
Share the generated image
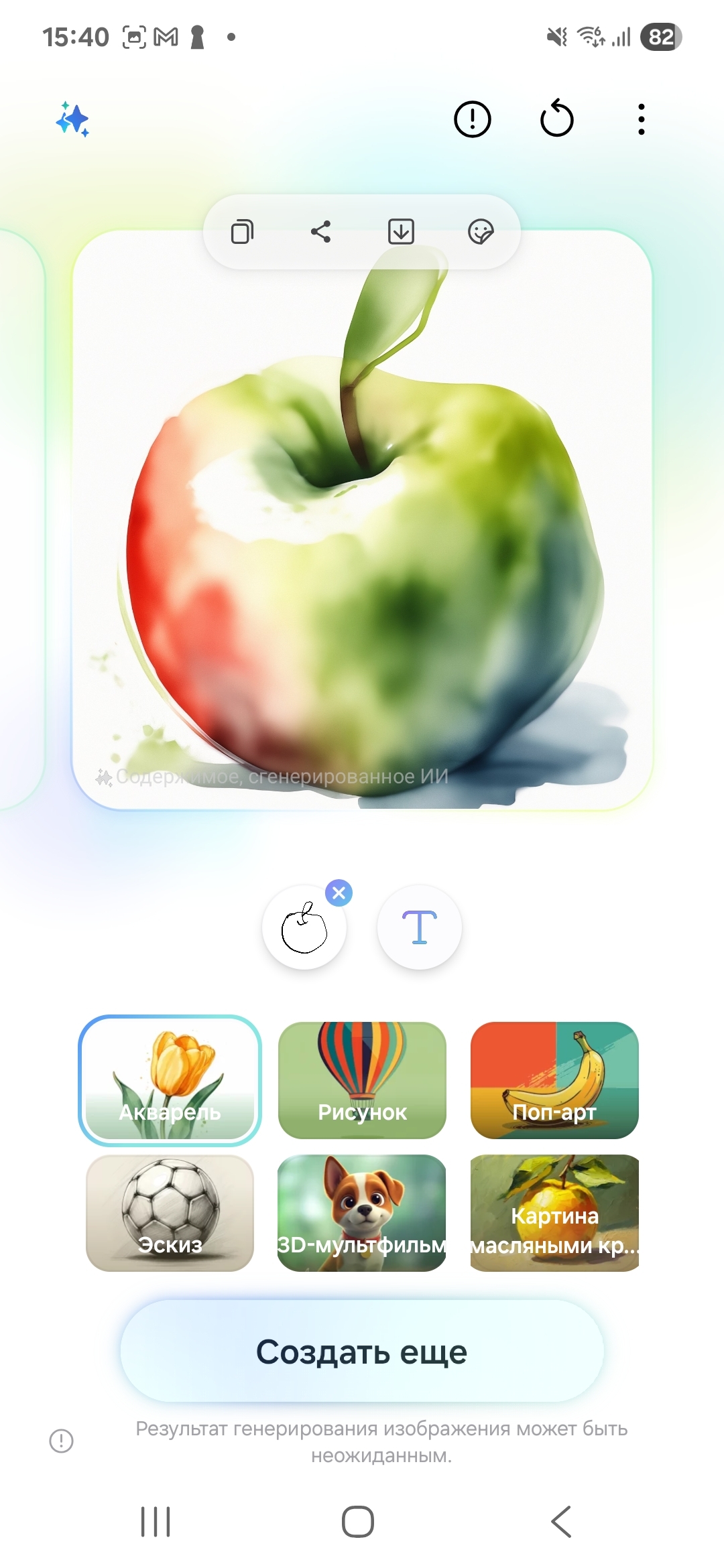[x=321, y=232]
